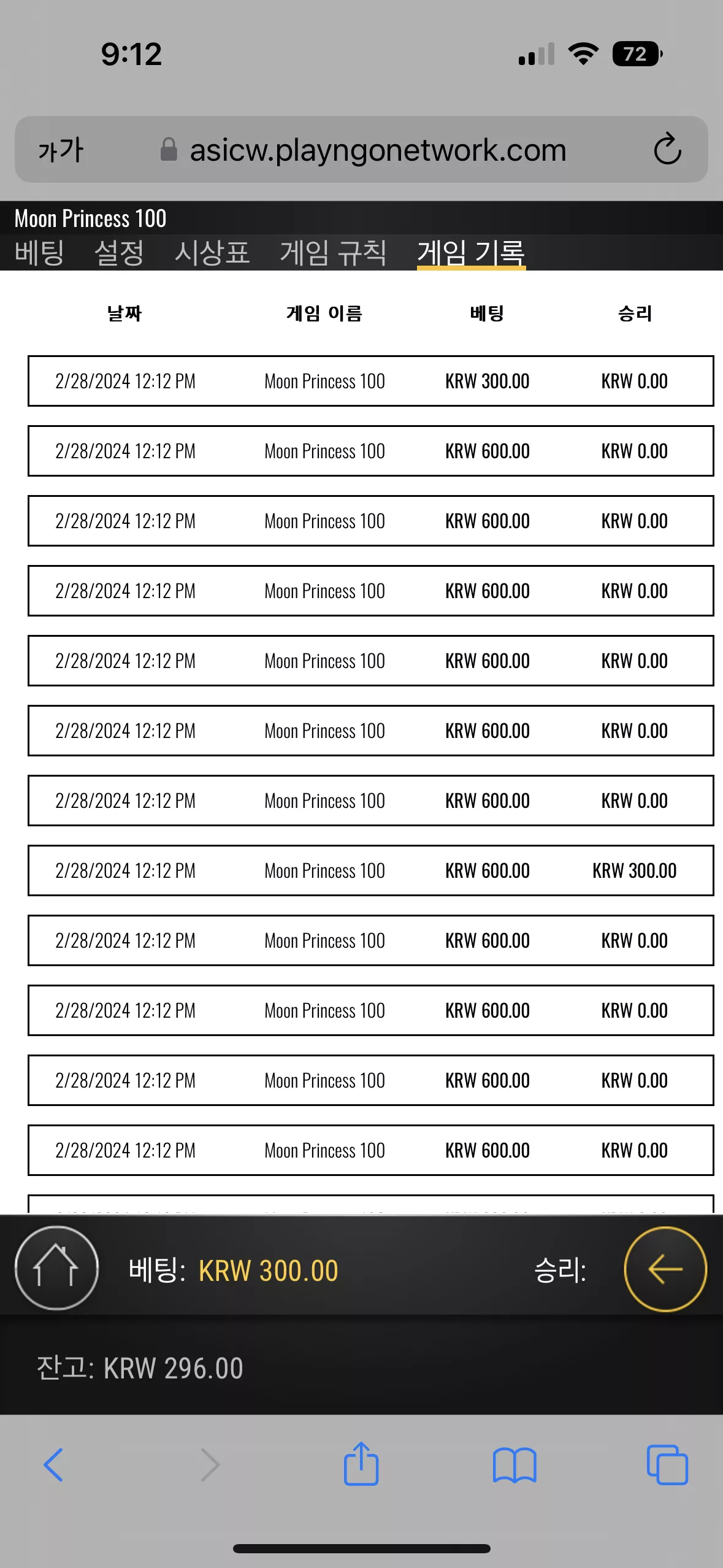Screen dimensions: 723x1568
Task: Open the 가가 text size menu
Action: pos(61,150)
